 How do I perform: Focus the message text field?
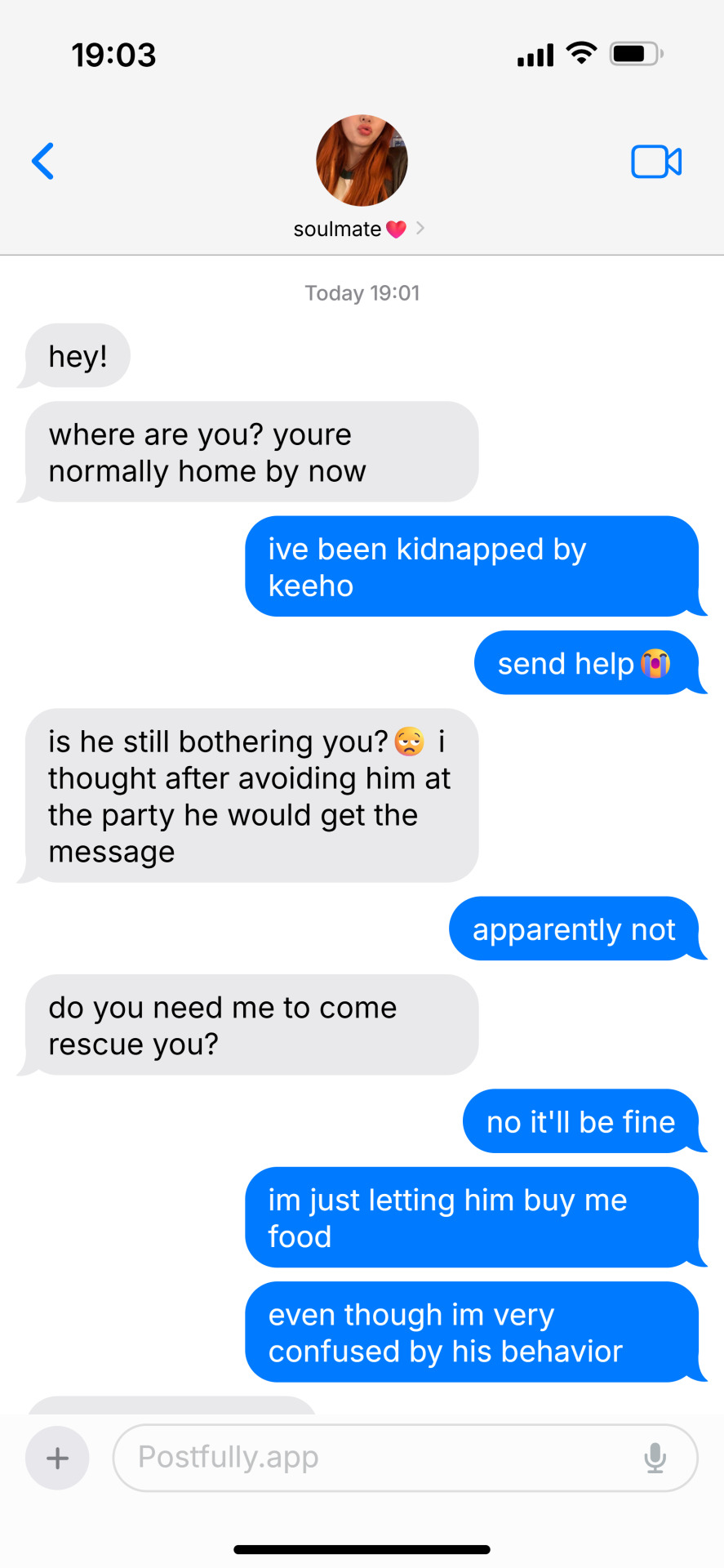coord(375,1458)
